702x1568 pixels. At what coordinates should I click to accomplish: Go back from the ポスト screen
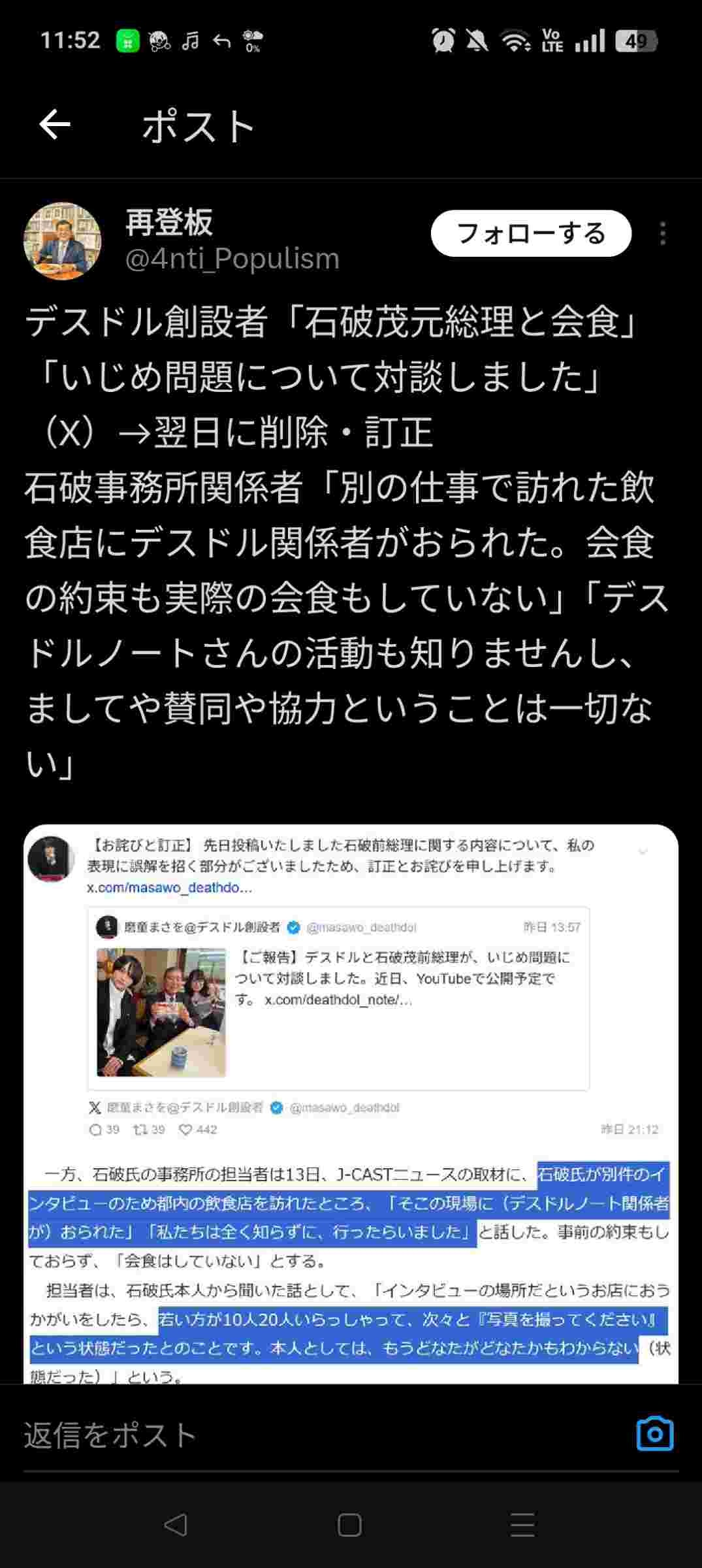click(55, 125)
